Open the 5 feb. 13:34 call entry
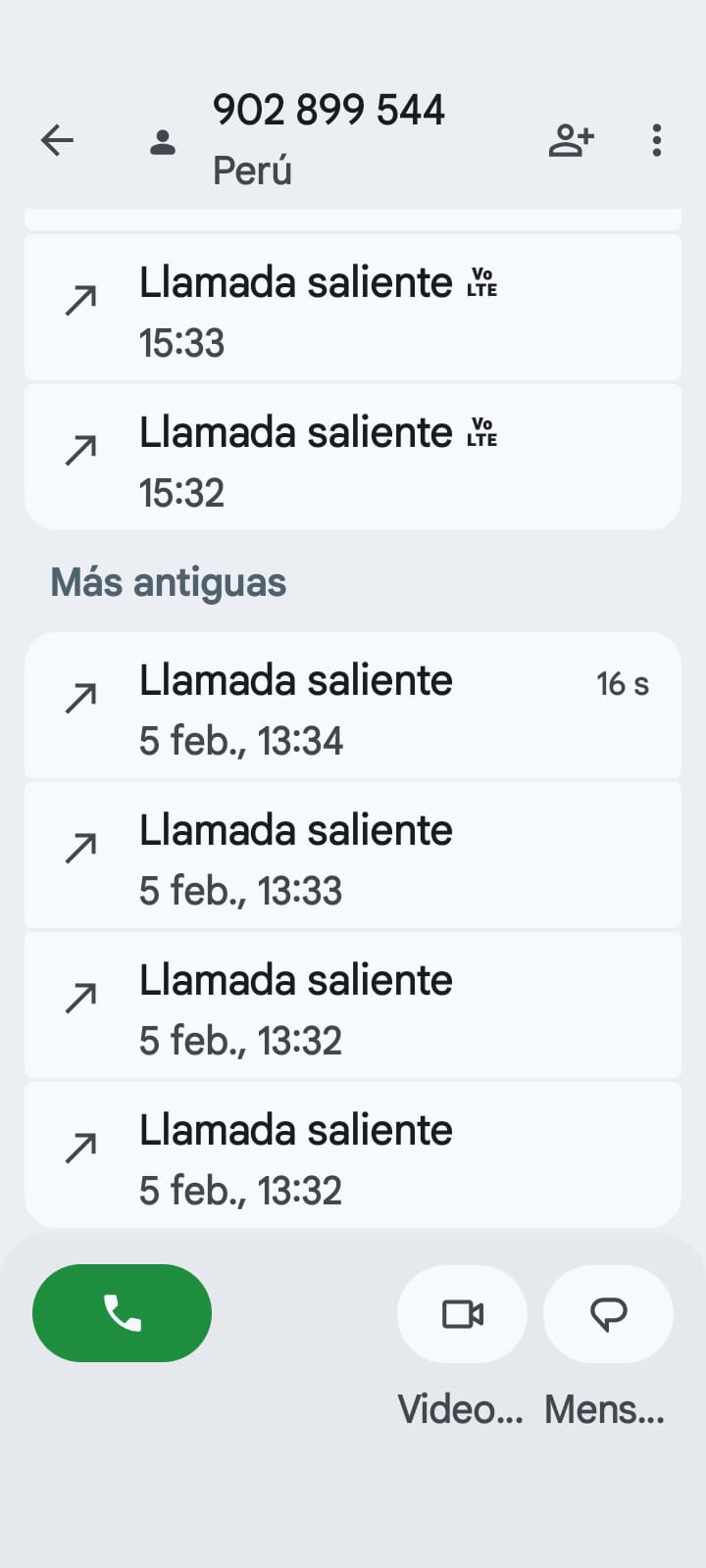 click(353, 707)
